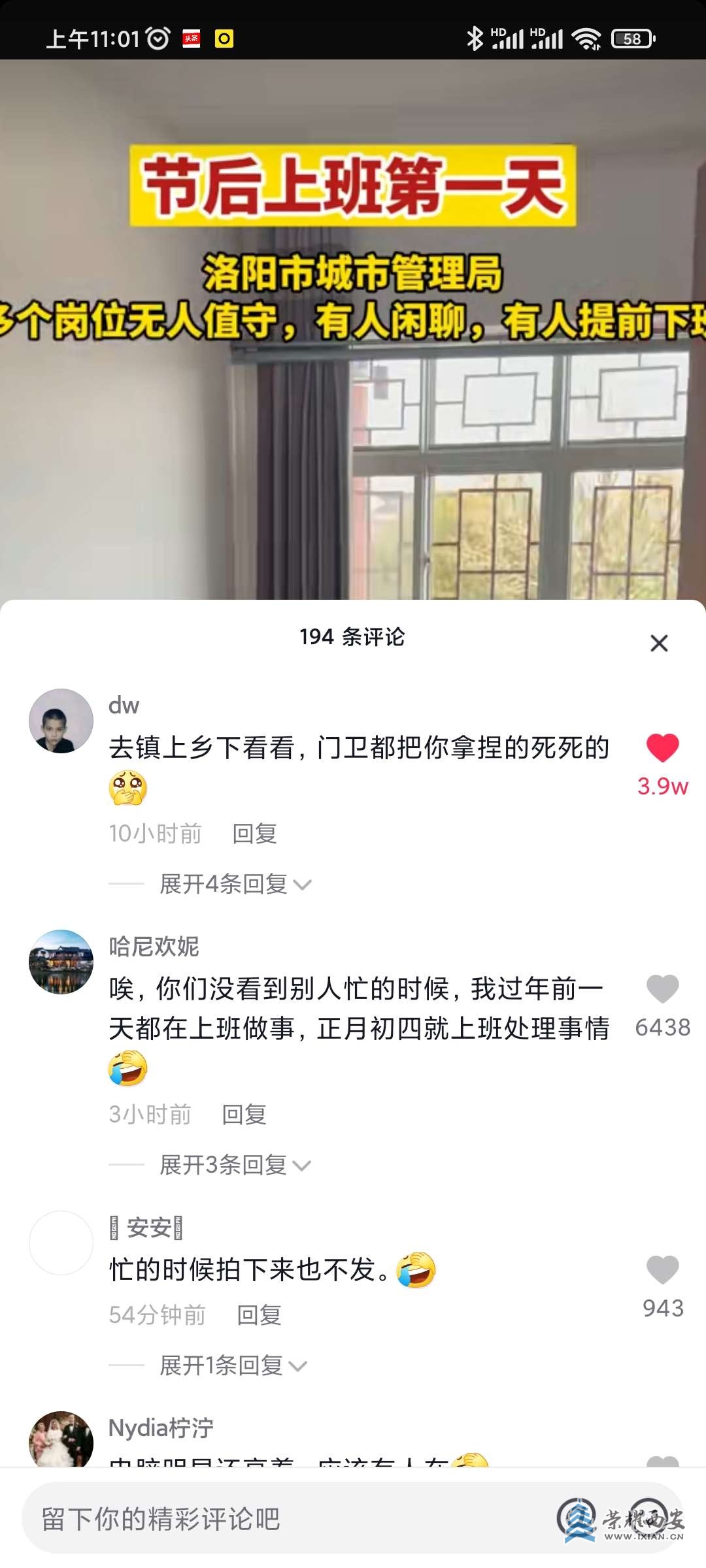The height and width of the screenshot is (1568, 706).
Task: Reply to dw's comment
Action: pos(254,834)
